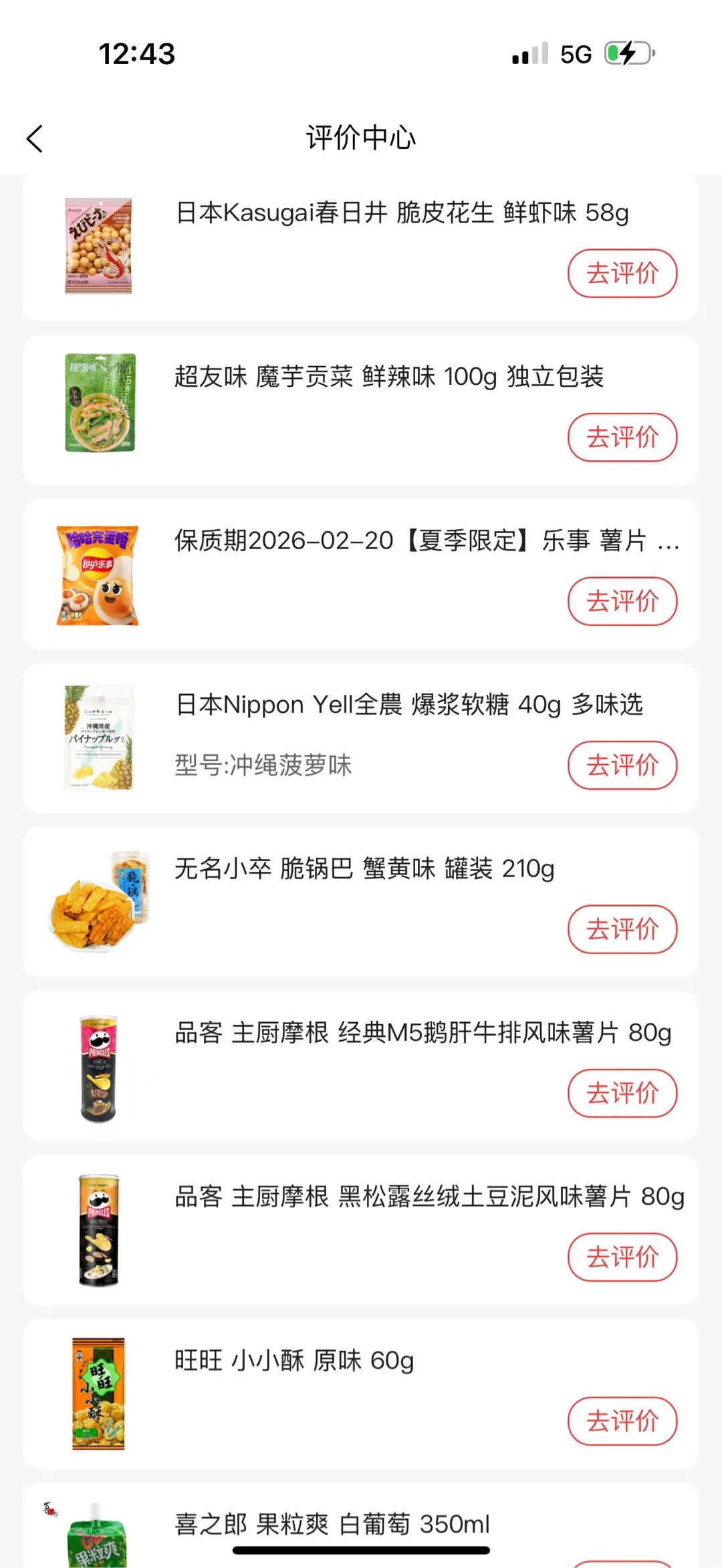Open 无名小卒 脆锅巴 product image
The image size is (722, 1568).
(99, 902)
